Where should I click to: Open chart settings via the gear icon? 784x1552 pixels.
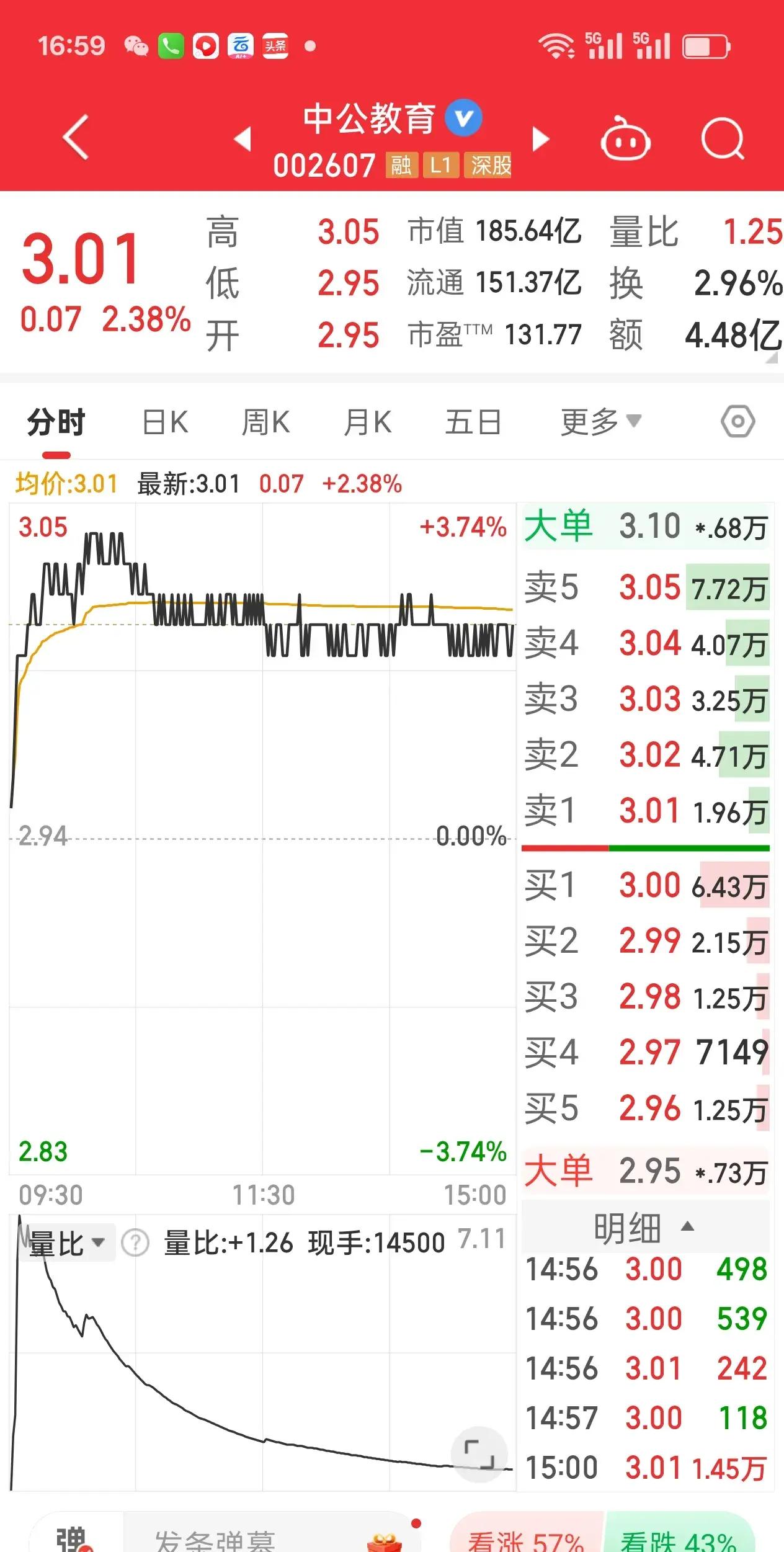pyautogui.click(x=737, y=421)
